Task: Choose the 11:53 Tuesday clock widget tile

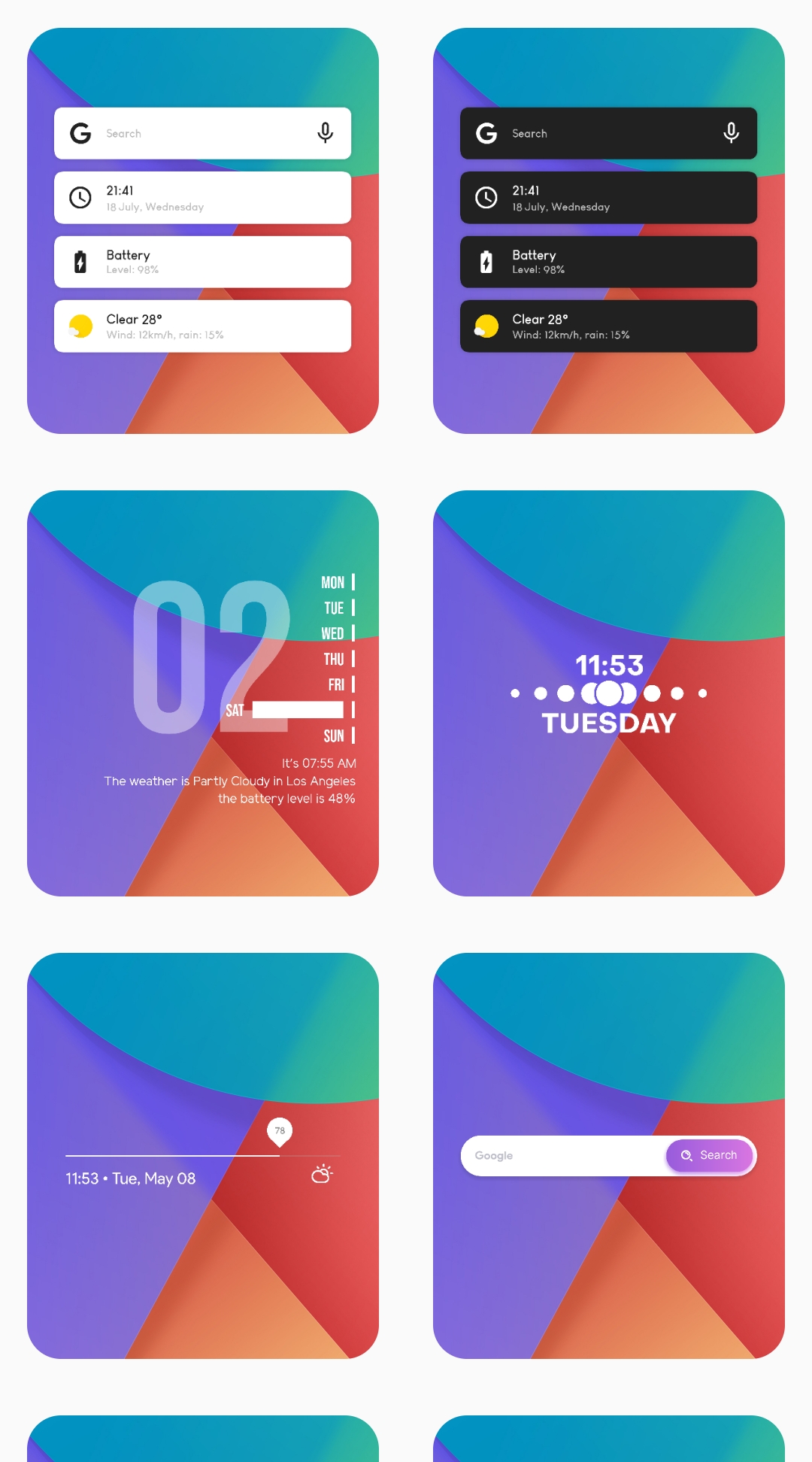Action: [x=609, y=693]
